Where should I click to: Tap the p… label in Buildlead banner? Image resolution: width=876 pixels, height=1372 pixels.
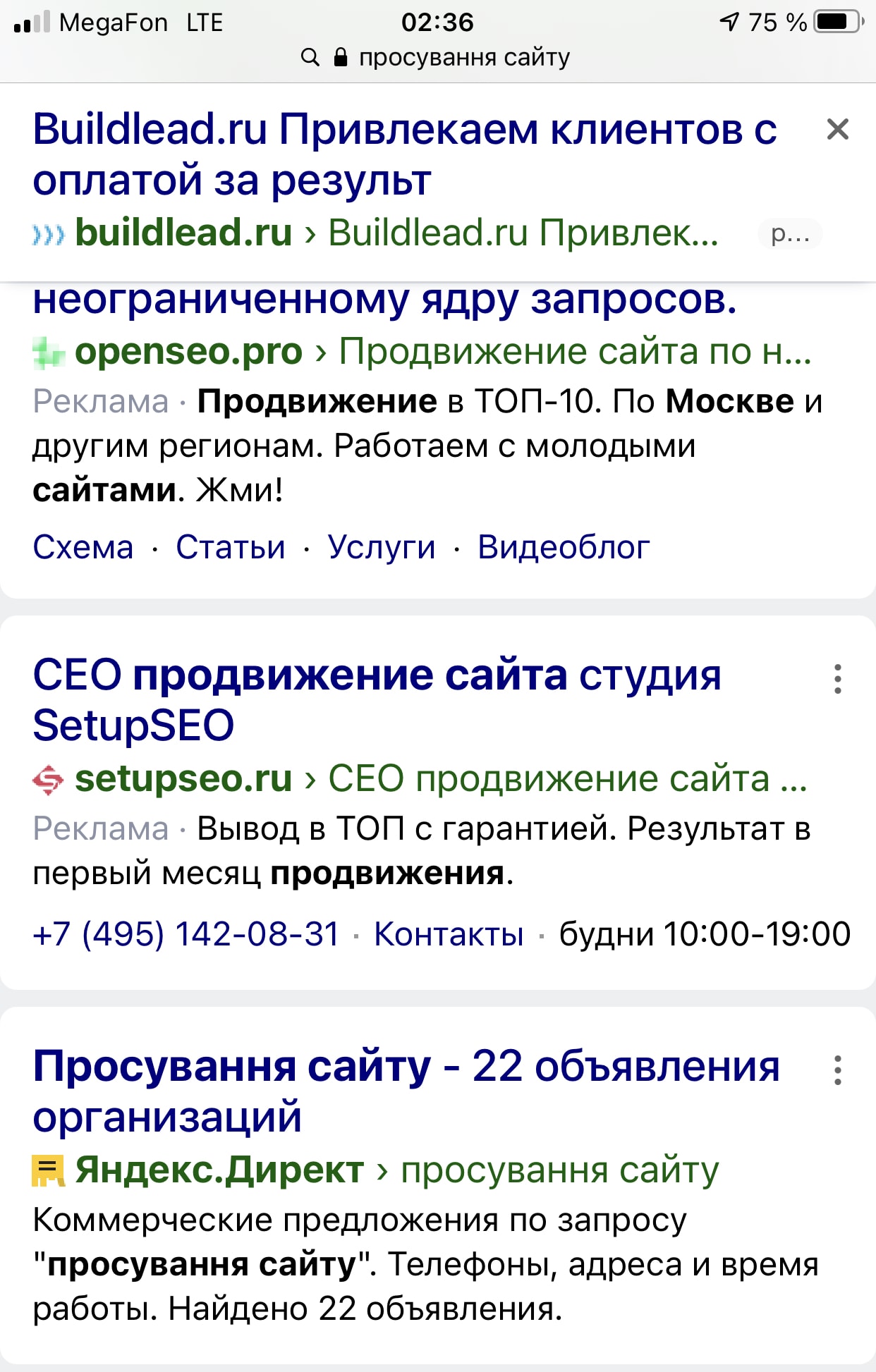[x=790, y=233]
